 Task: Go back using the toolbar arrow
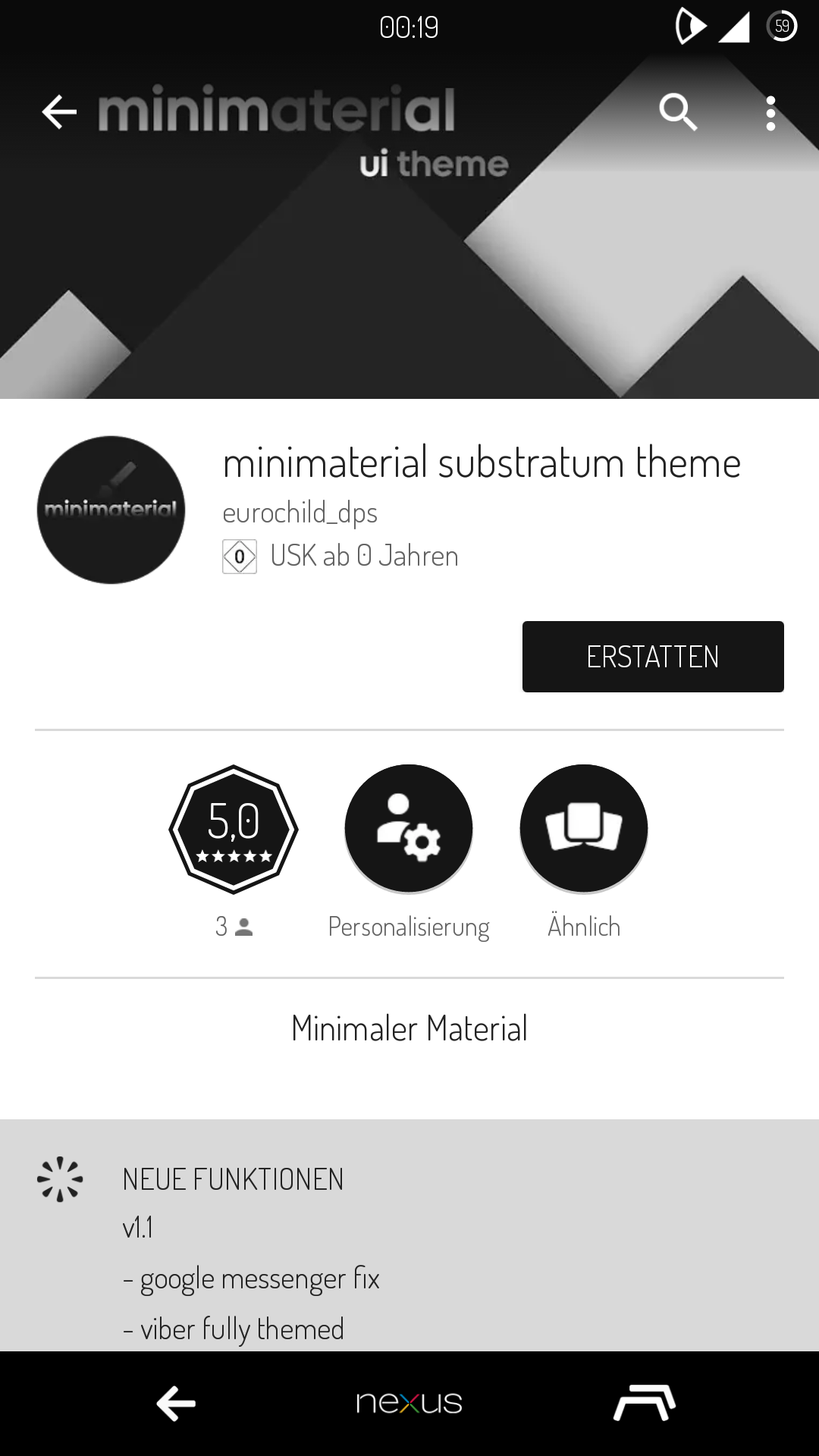click(x=59, y=112)
